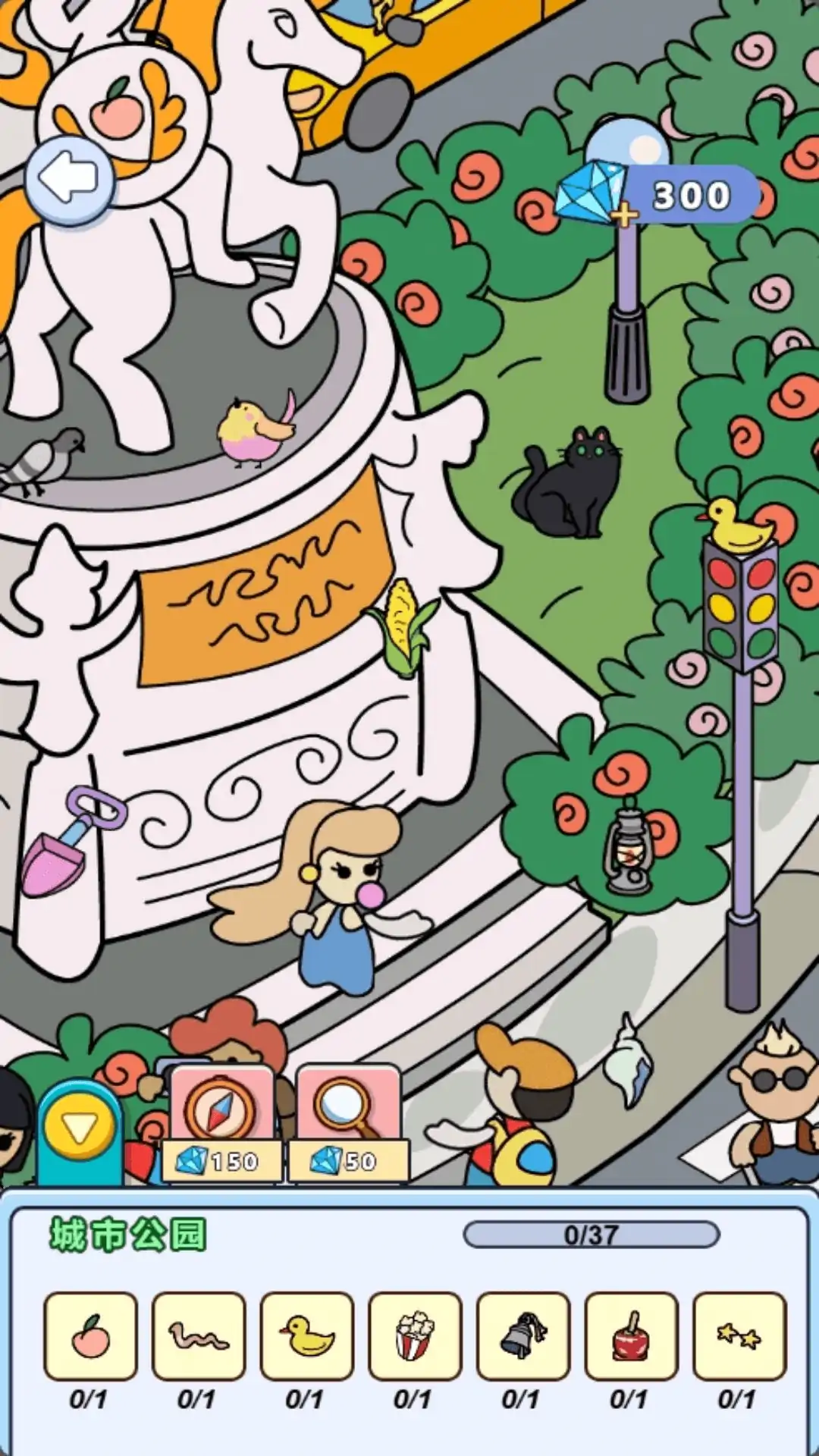Tap the back arrow button
The image size is (819, 1456).
69,179
